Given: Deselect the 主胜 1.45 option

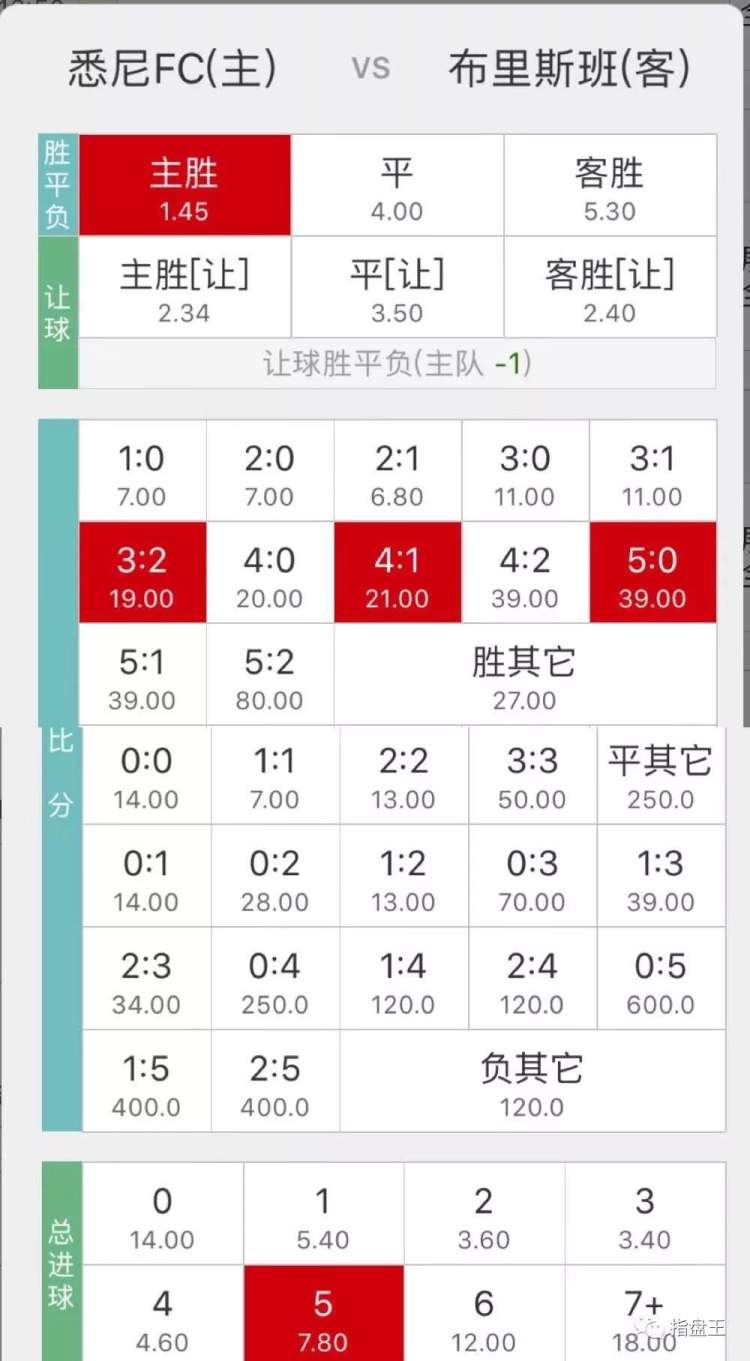Looking at the screenshot, I should tap(185, 186).
